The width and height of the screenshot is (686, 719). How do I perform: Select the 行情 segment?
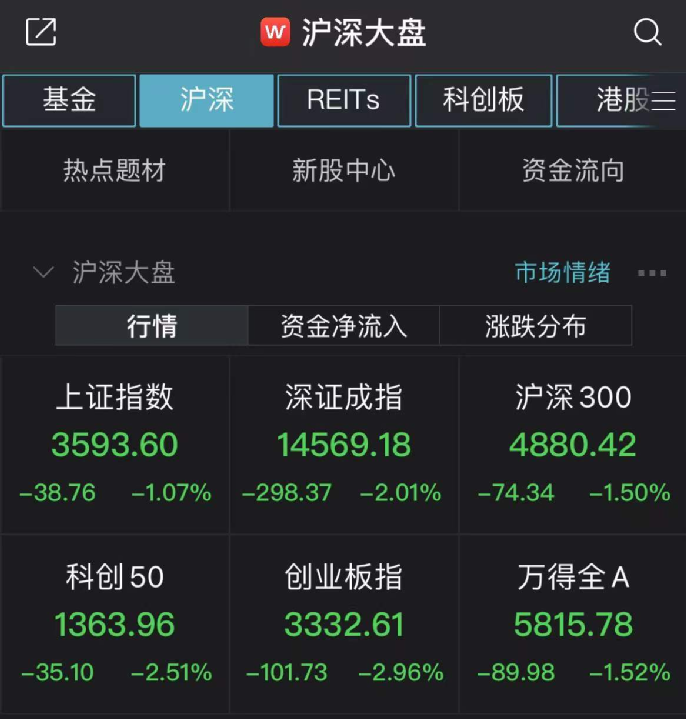pyautogui.click(x=152, y=326)
